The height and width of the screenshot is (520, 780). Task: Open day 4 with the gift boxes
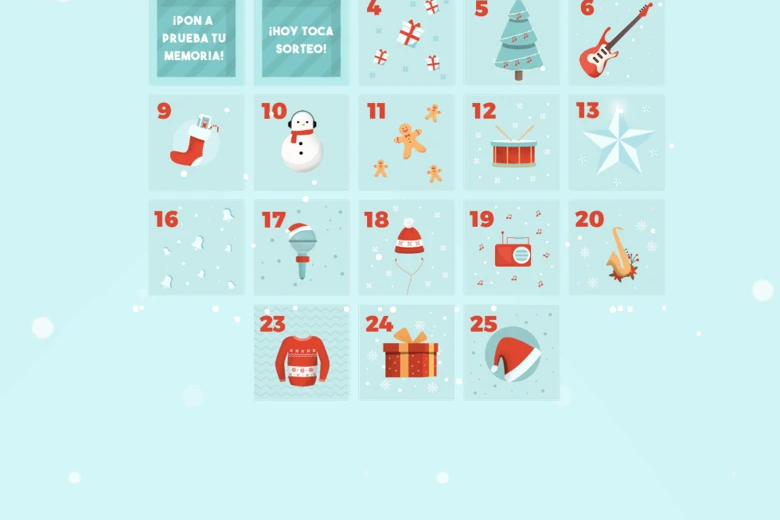406,42
